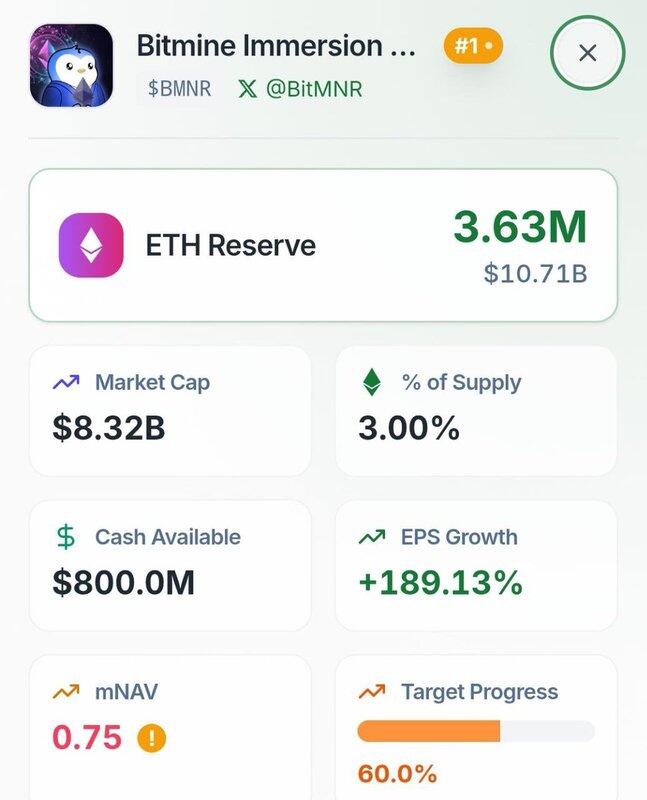This screenshot has height=800, width=647.
Task: Close the Bitmine Immersion detail panel
Action: click(587, 53)
